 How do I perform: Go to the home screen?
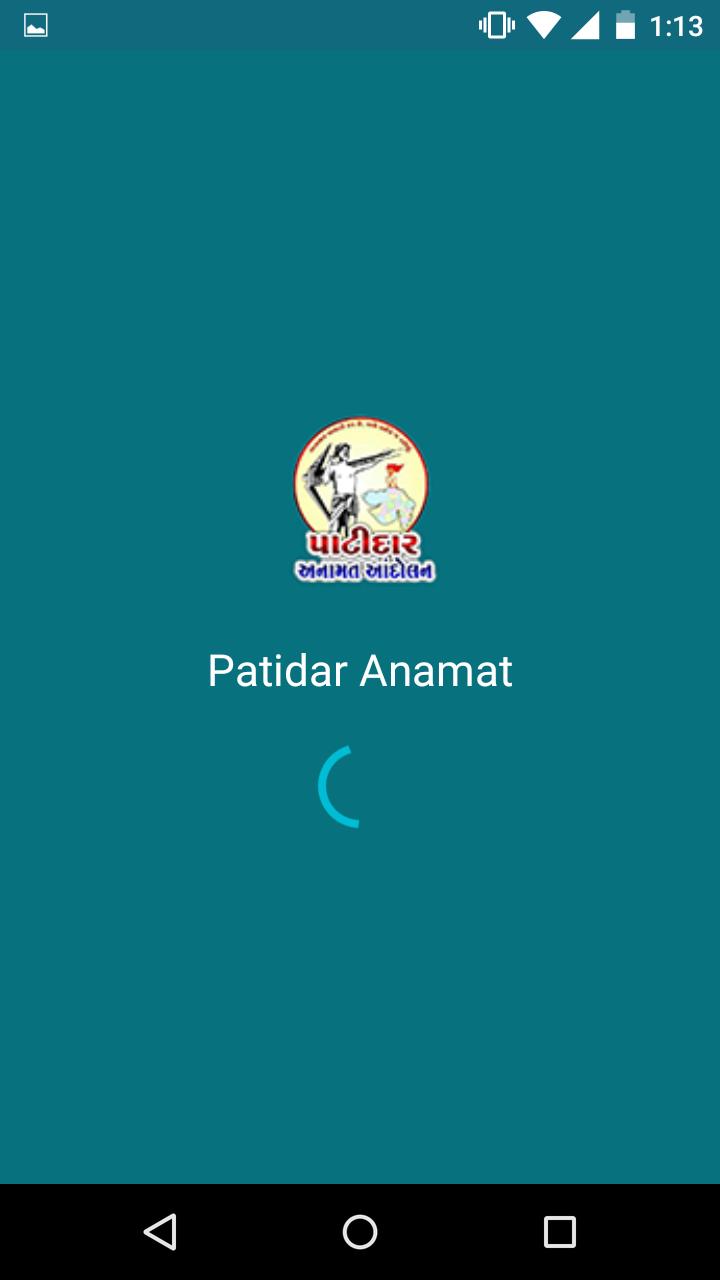pyautogui.click(x=360, y=1231)
